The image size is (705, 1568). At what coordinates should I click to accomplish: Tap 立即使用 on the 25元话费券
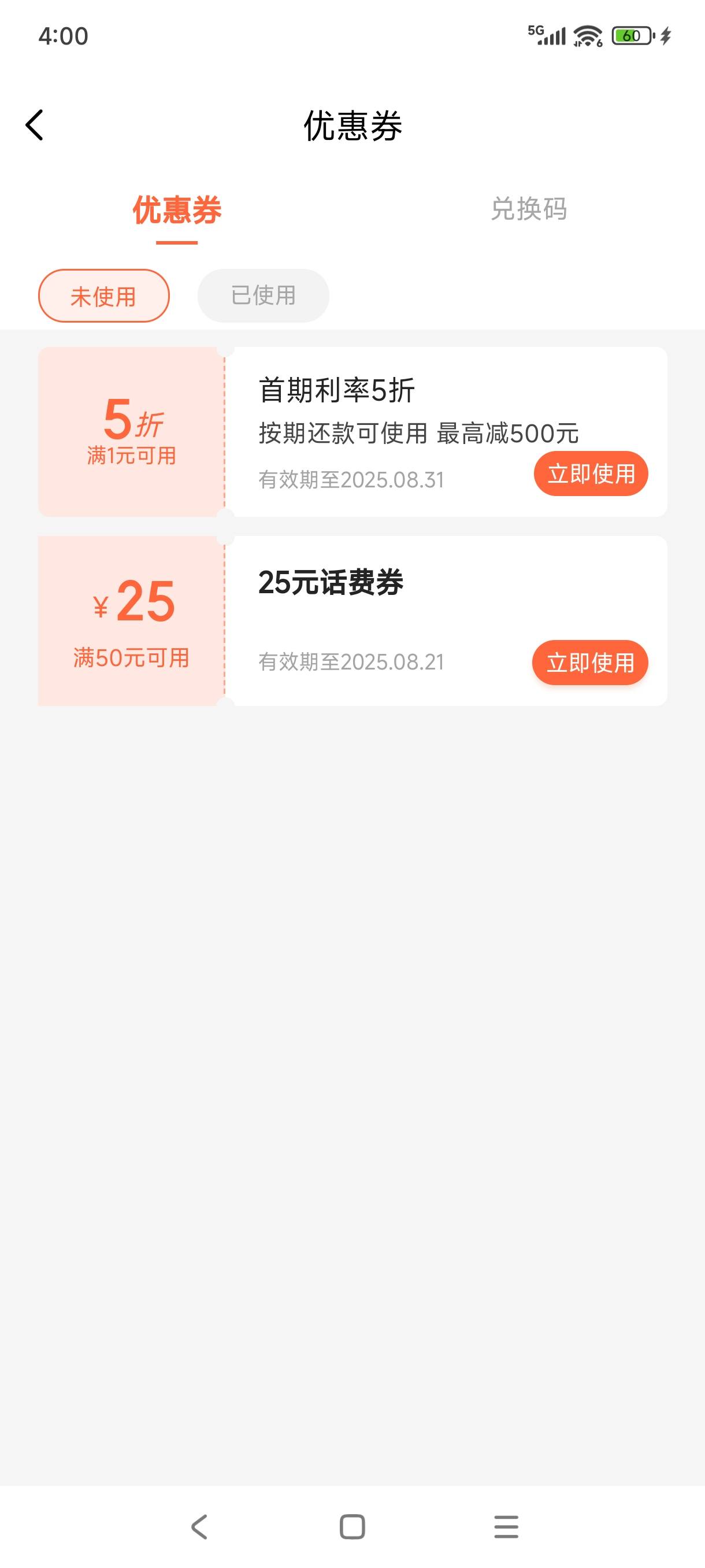pos(590,662)
